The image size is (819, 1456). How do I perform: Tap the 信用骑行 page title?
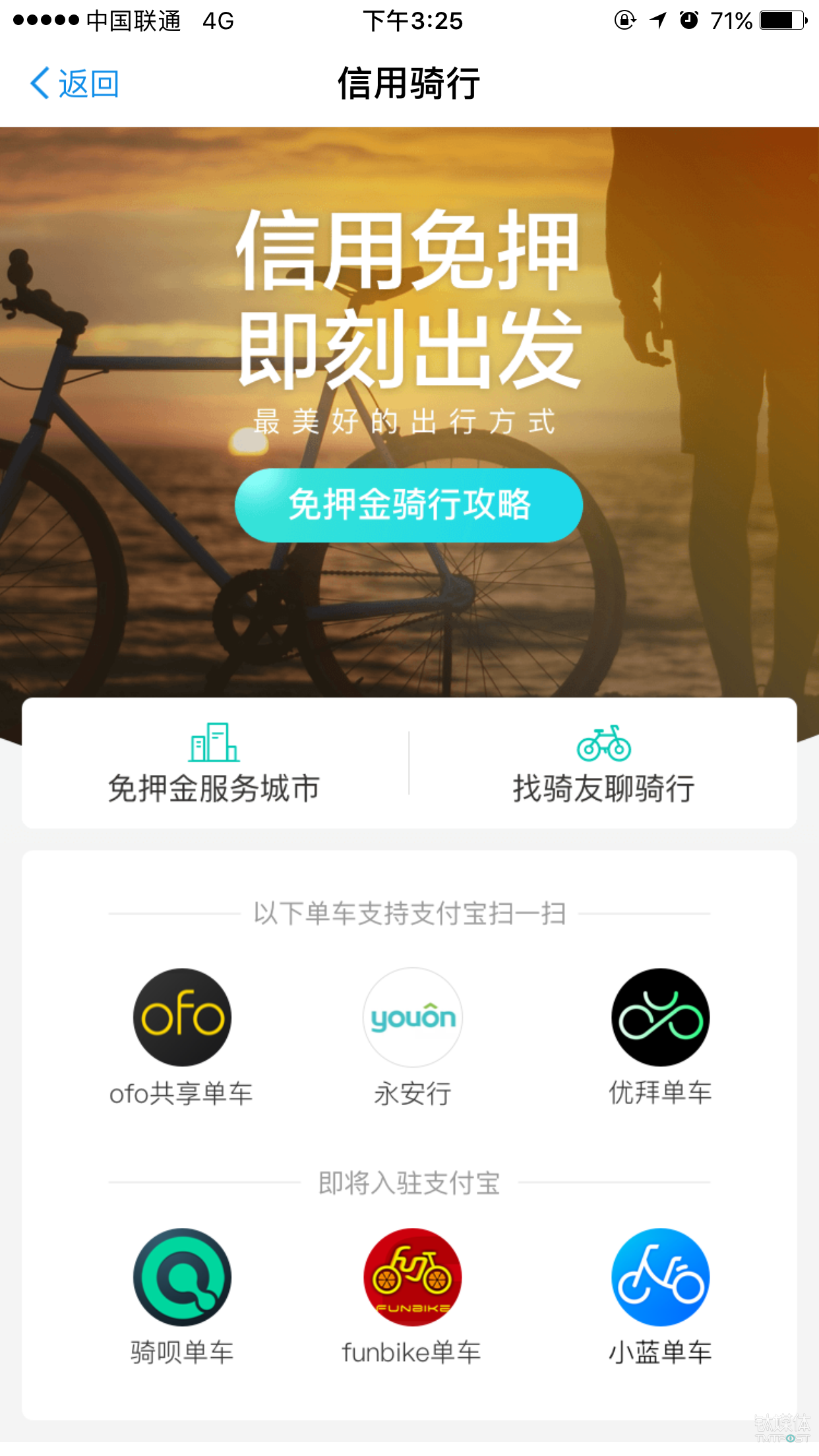click(409, 82)
